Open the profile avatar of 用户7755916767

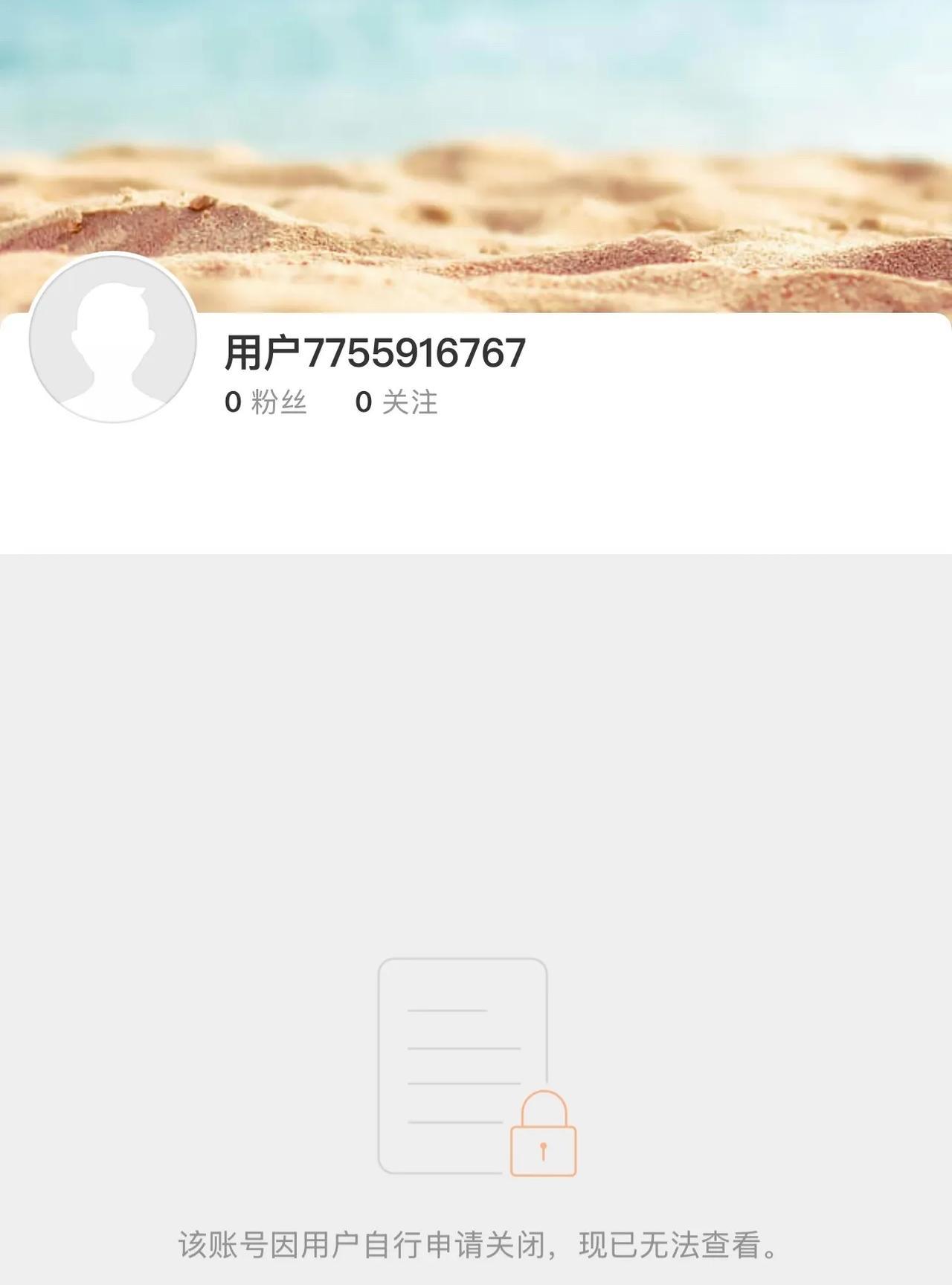click(113, 338)
